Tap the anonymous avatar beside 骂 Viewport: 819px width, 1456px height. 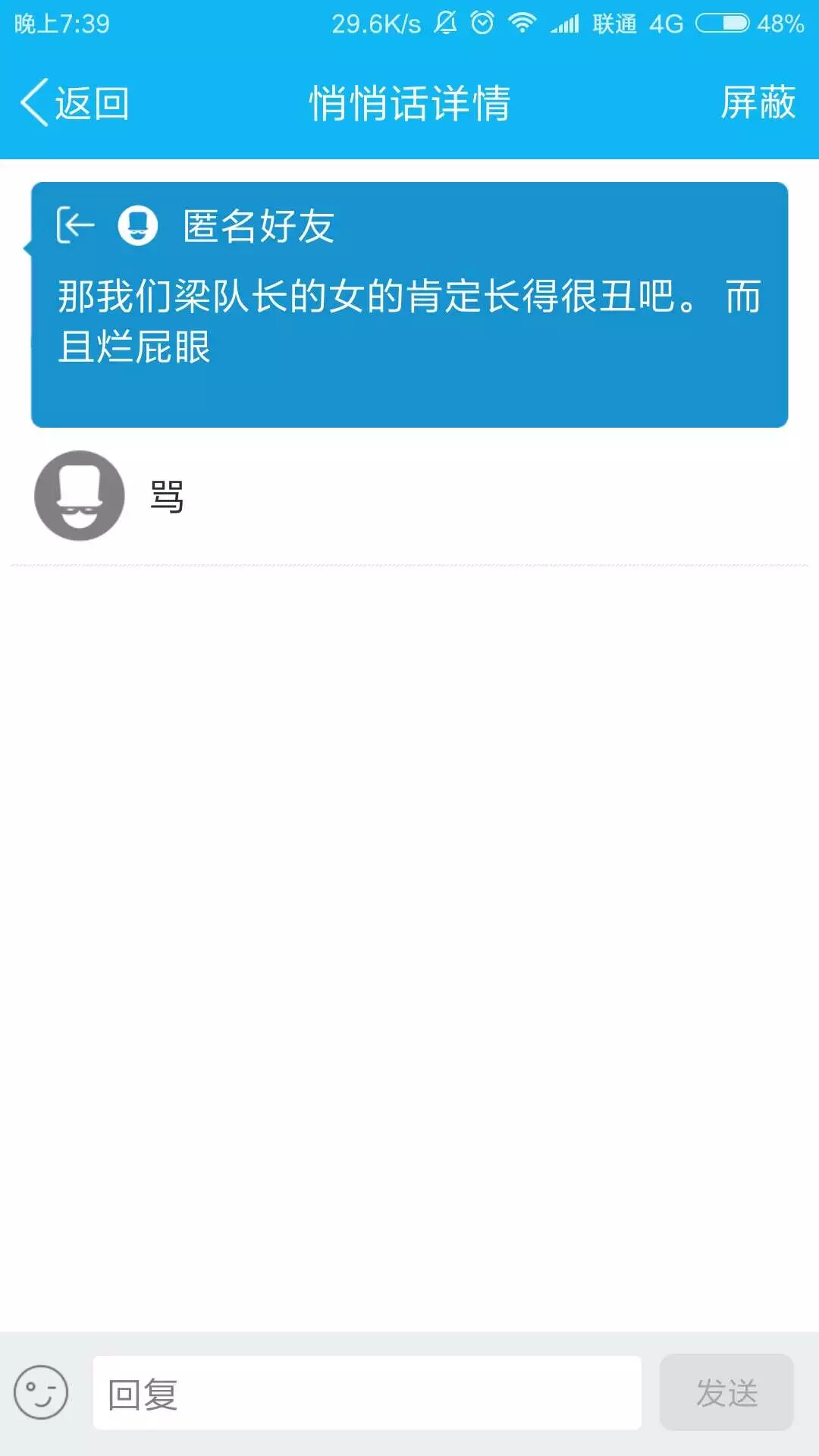(80, 495)
